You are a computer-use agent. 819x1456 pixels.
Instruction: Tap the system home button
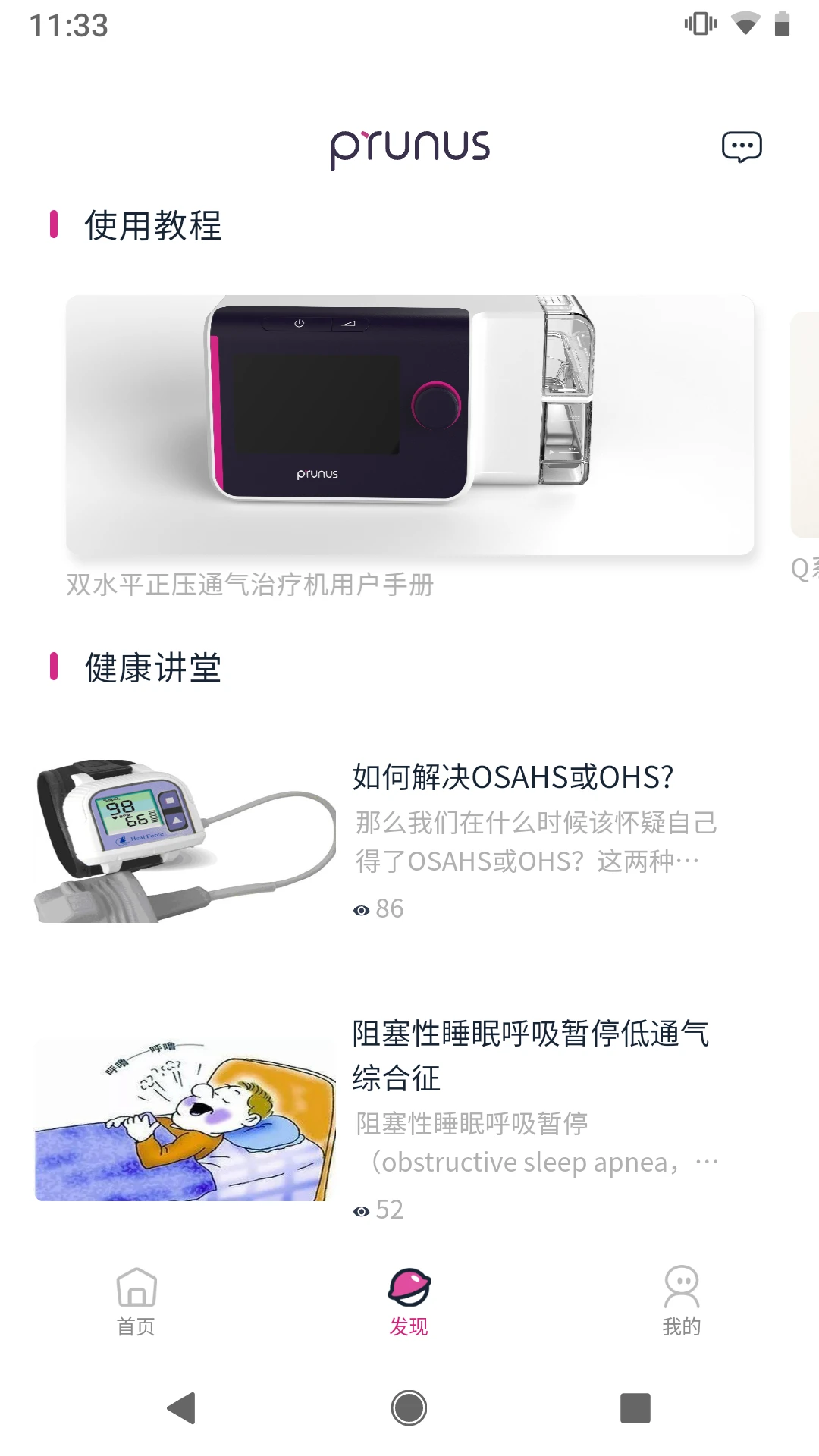coord(409,1408)
